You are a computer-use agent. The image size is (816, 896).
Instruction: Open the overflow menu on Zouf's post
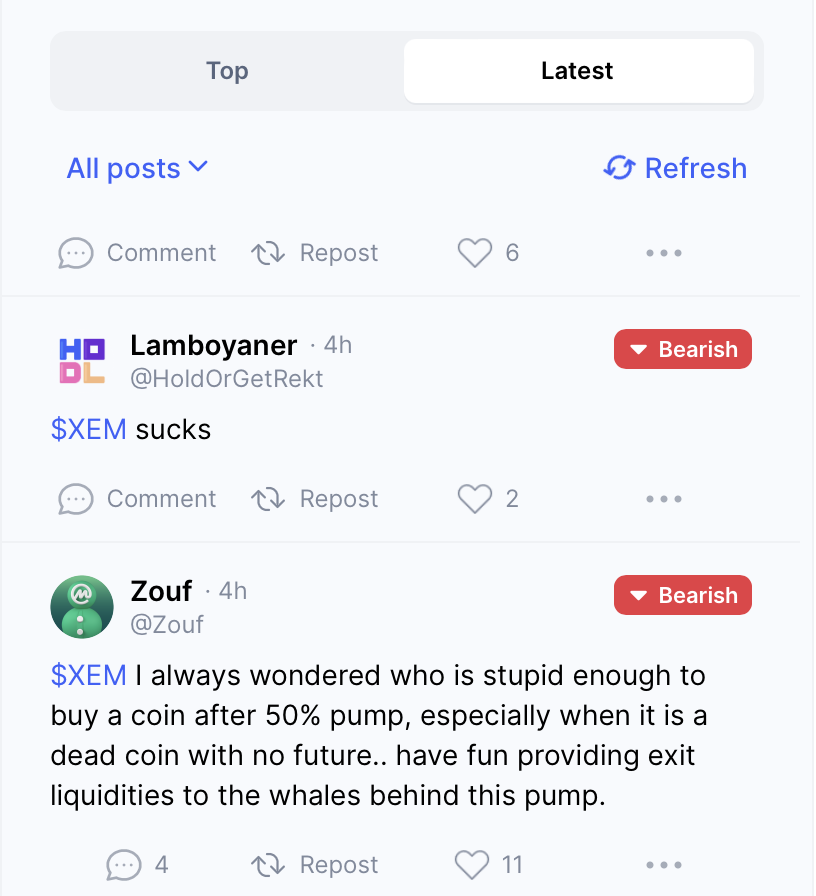664,864
